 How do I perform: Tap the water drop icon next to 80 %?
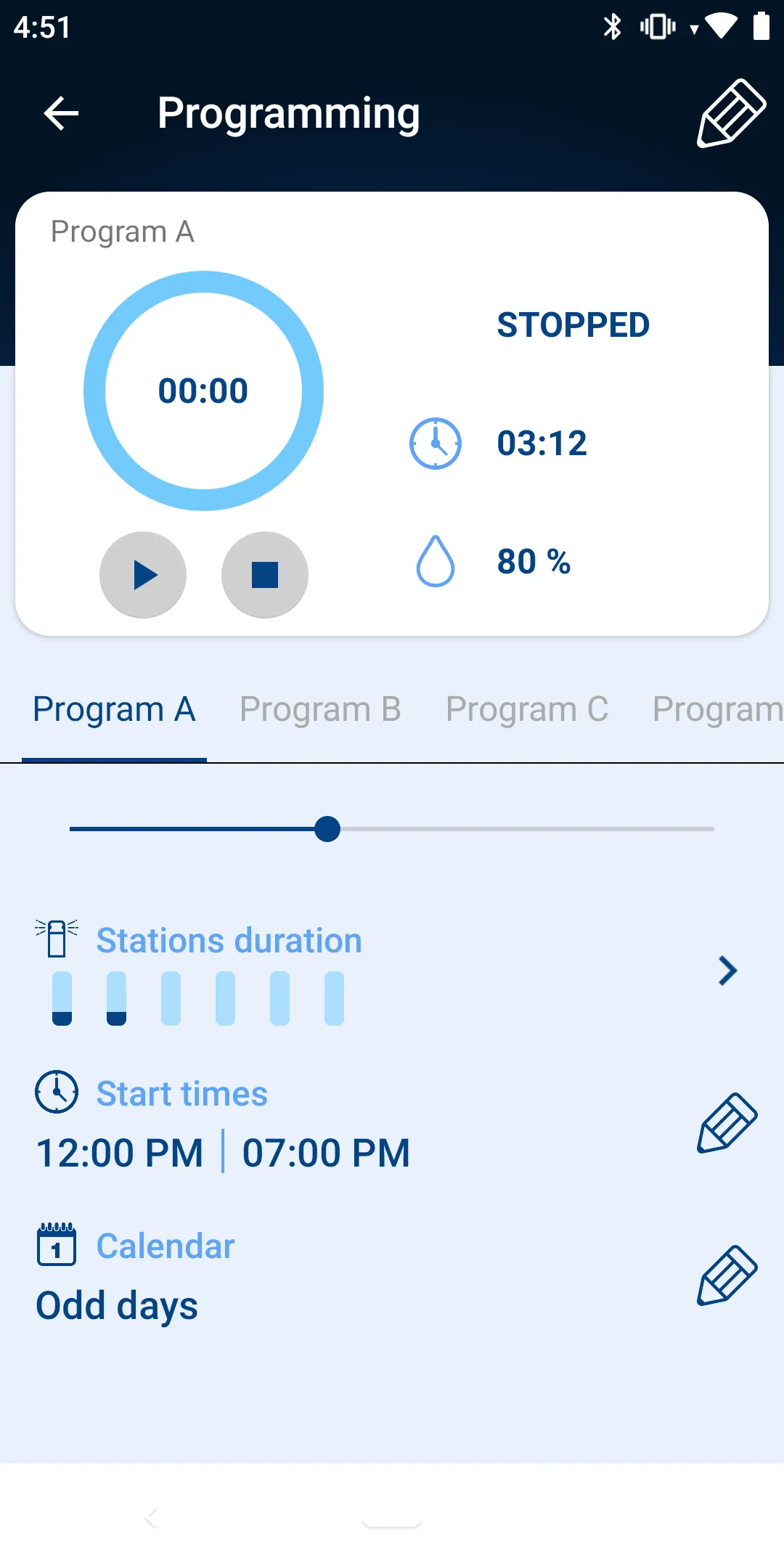(x=435, y=561)
